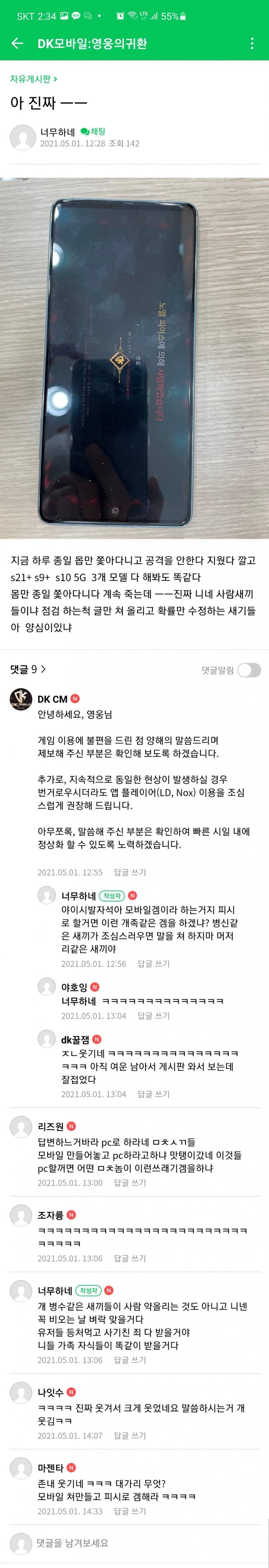Expand the 댓글 9 comments list
The image size is (269, 1568).
pyautogui.click(x=28, y=670)
